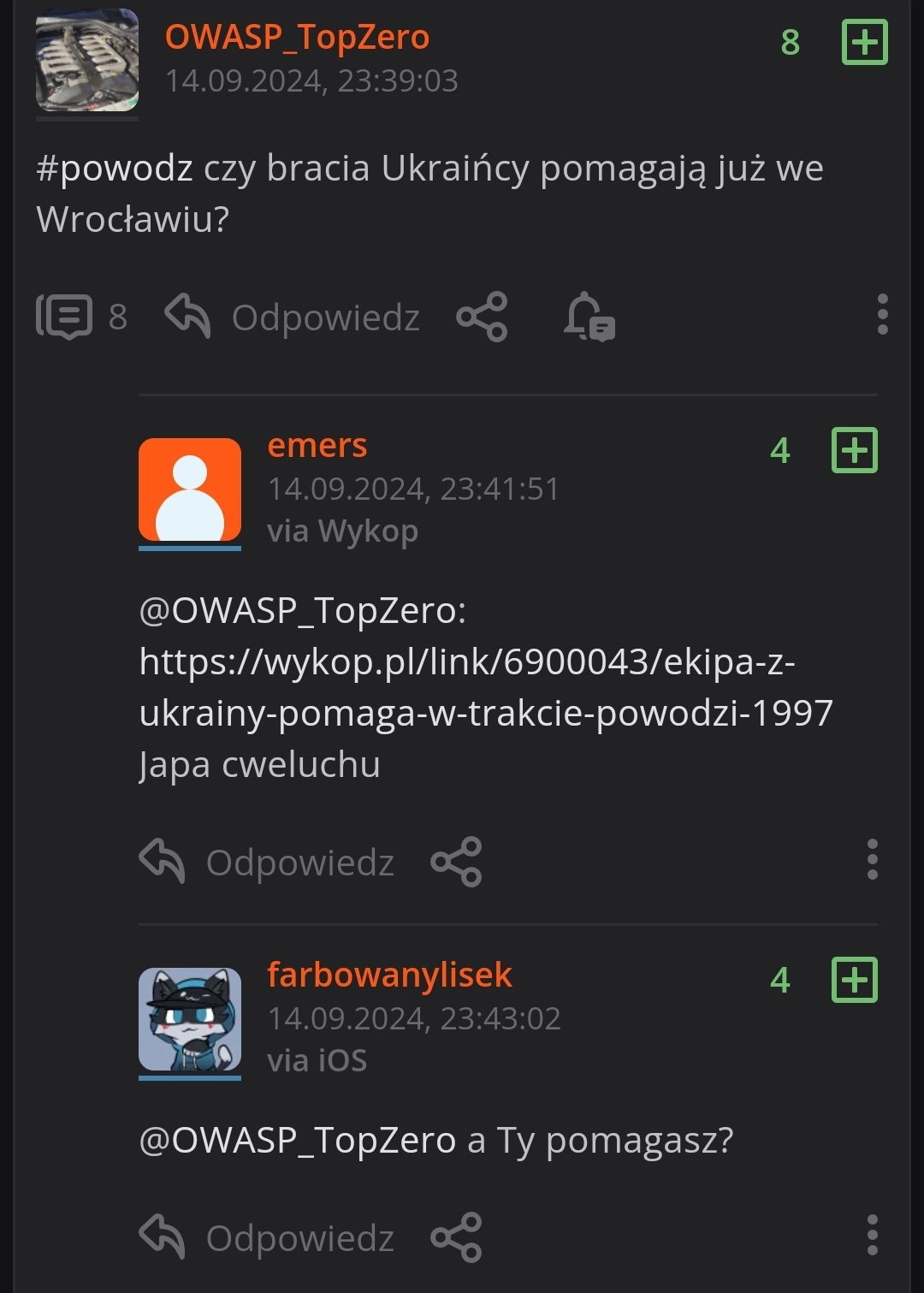Reply to farbowanylisek's comment
Image resolution: width=924 pixels, height=1293 pixels.
pos(267,1237)
